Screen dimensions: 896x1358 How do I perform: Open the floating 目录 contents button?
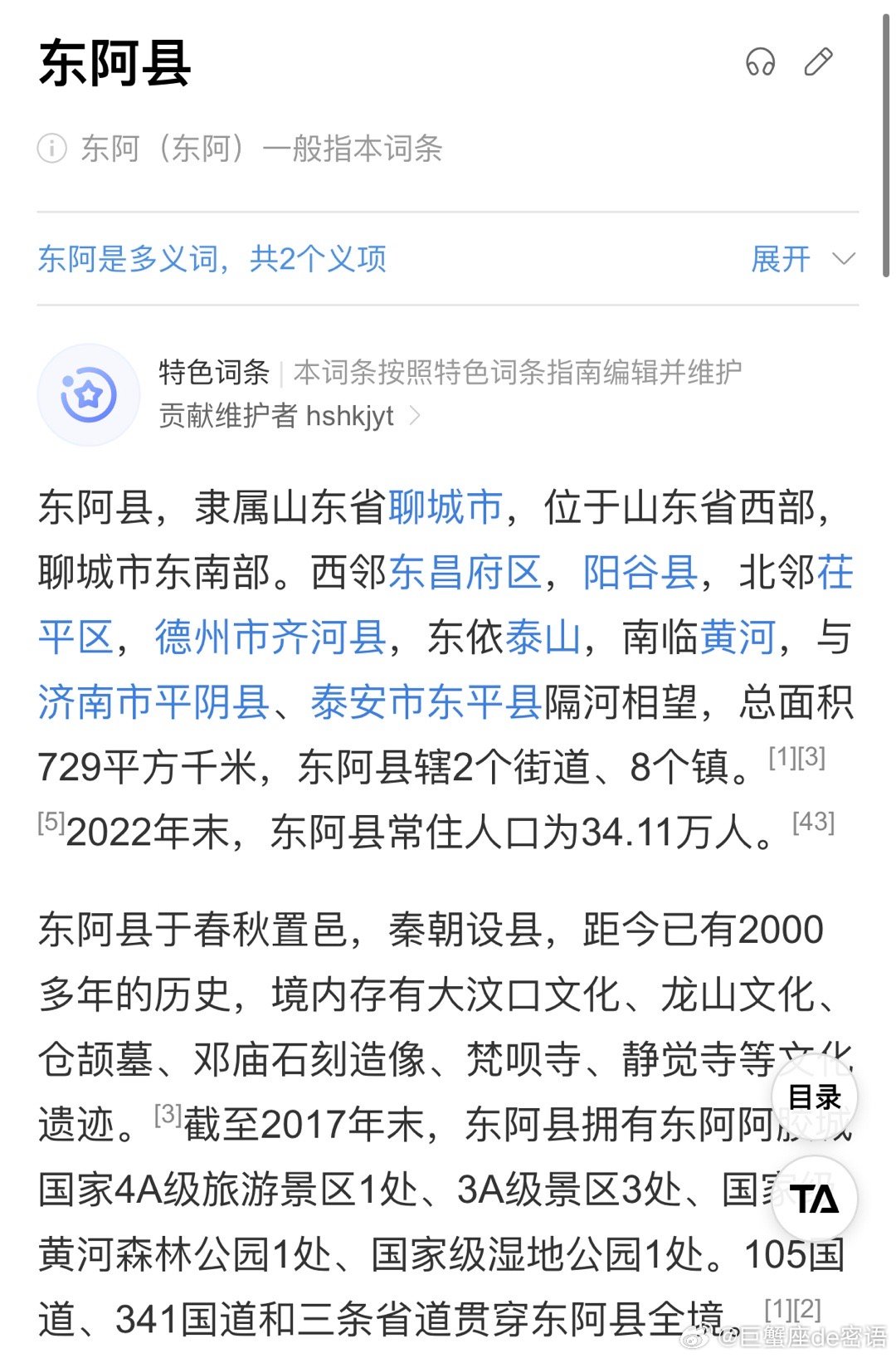coord(814,1097)
